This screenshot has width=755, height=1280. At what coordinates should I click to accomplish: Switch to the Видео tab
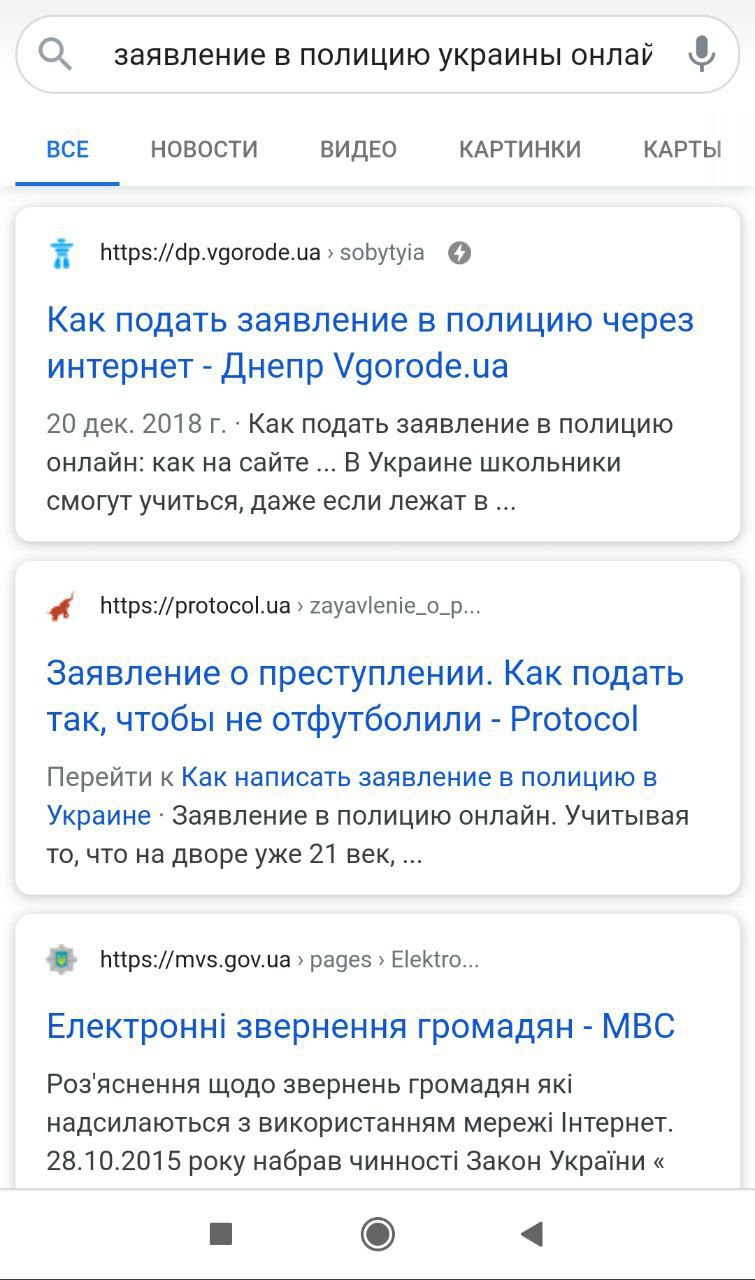(x=358, y=150)
